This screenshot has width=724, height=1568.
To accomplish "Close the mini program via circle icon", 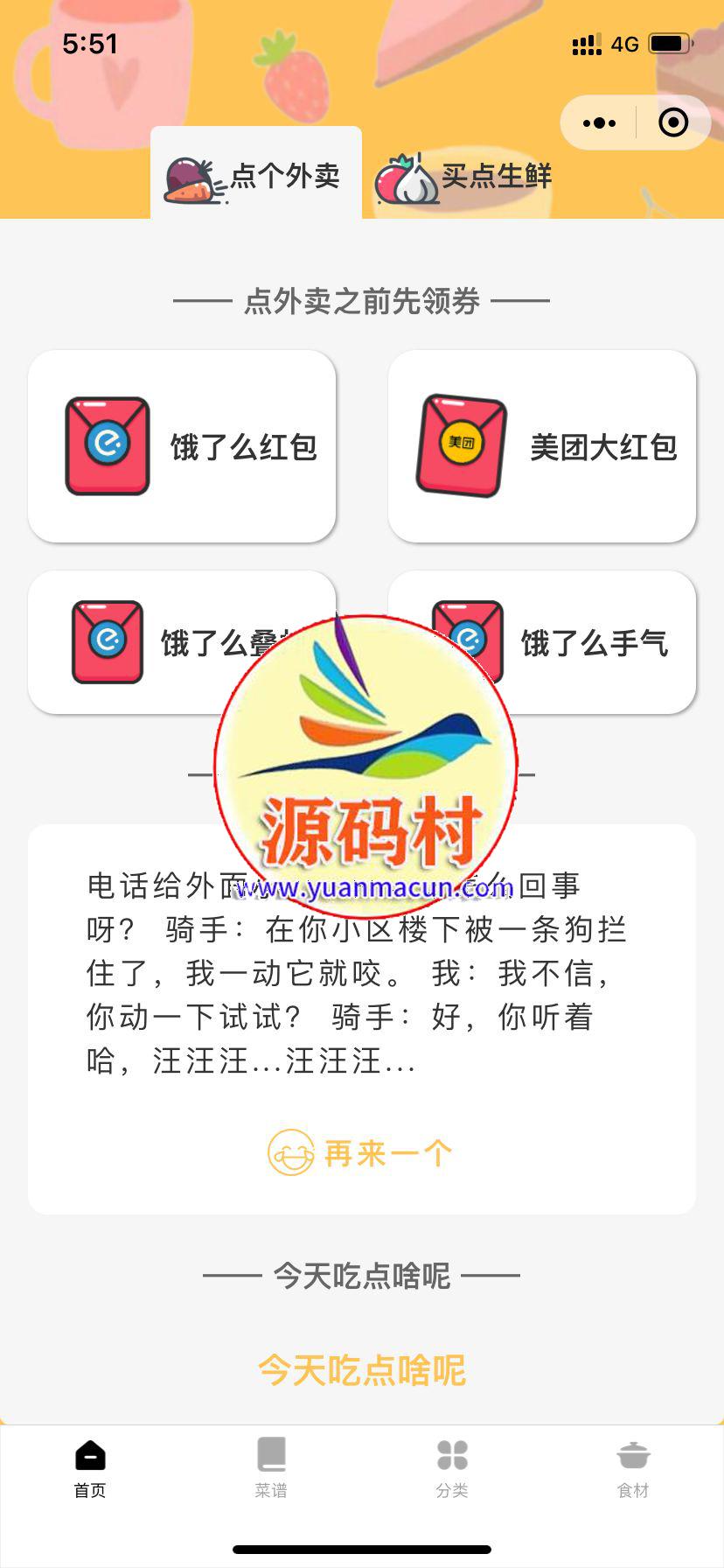I will coord(672,123).
